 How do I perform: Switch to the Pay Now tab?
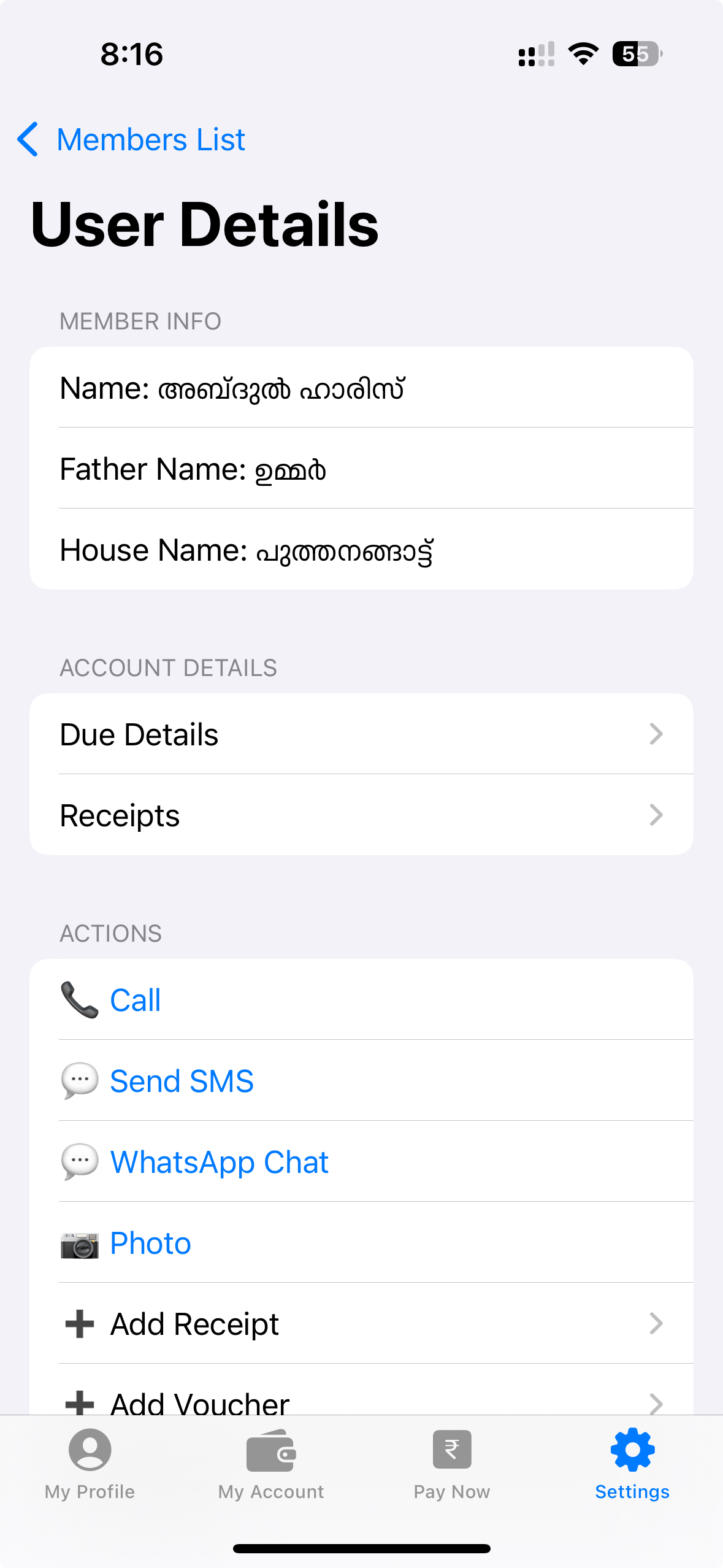pyautogui.click(x=452, y=1464)
